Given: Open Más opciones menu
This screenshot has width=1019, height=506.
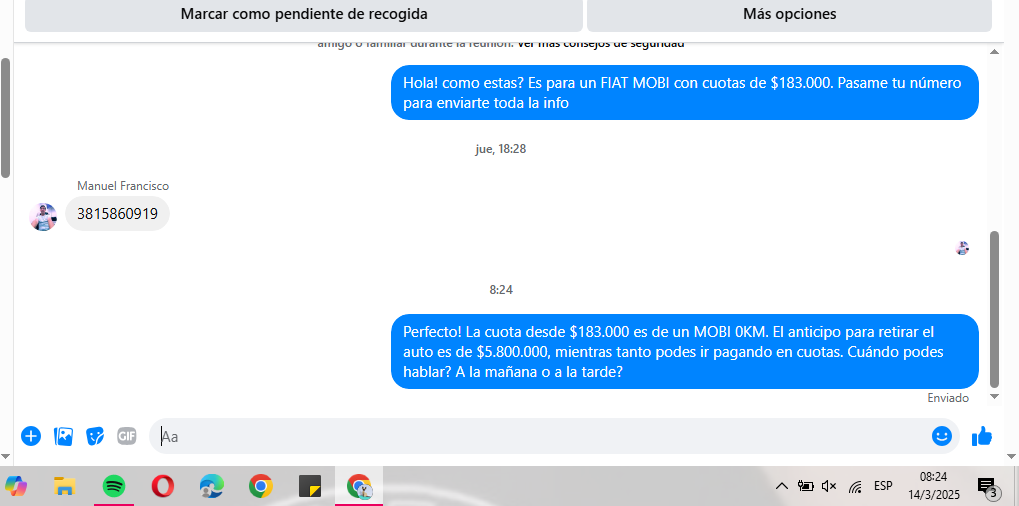Looking at the screenshot, I should pos(789,14).
